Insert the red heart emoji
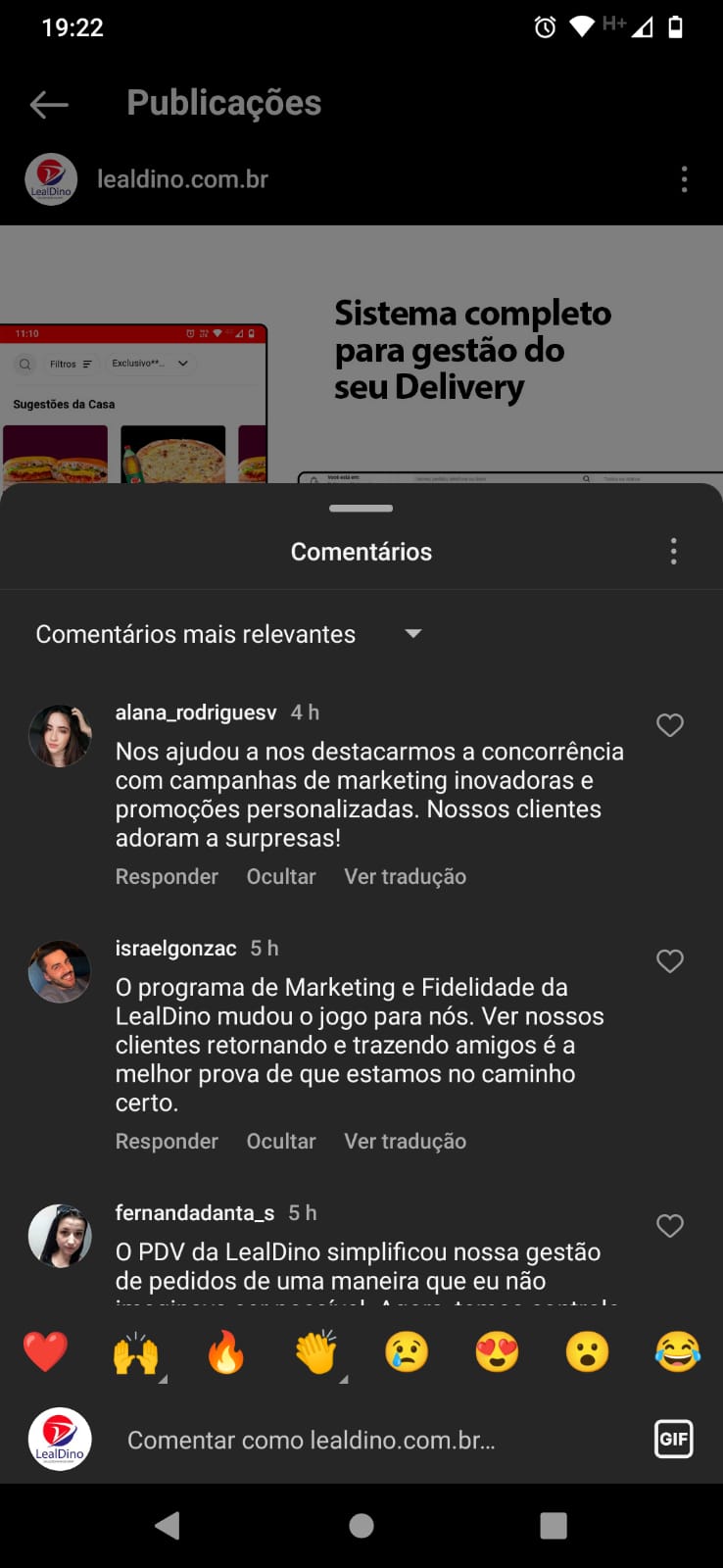This screenshot has width=723, height=1568. (45, 1352)
